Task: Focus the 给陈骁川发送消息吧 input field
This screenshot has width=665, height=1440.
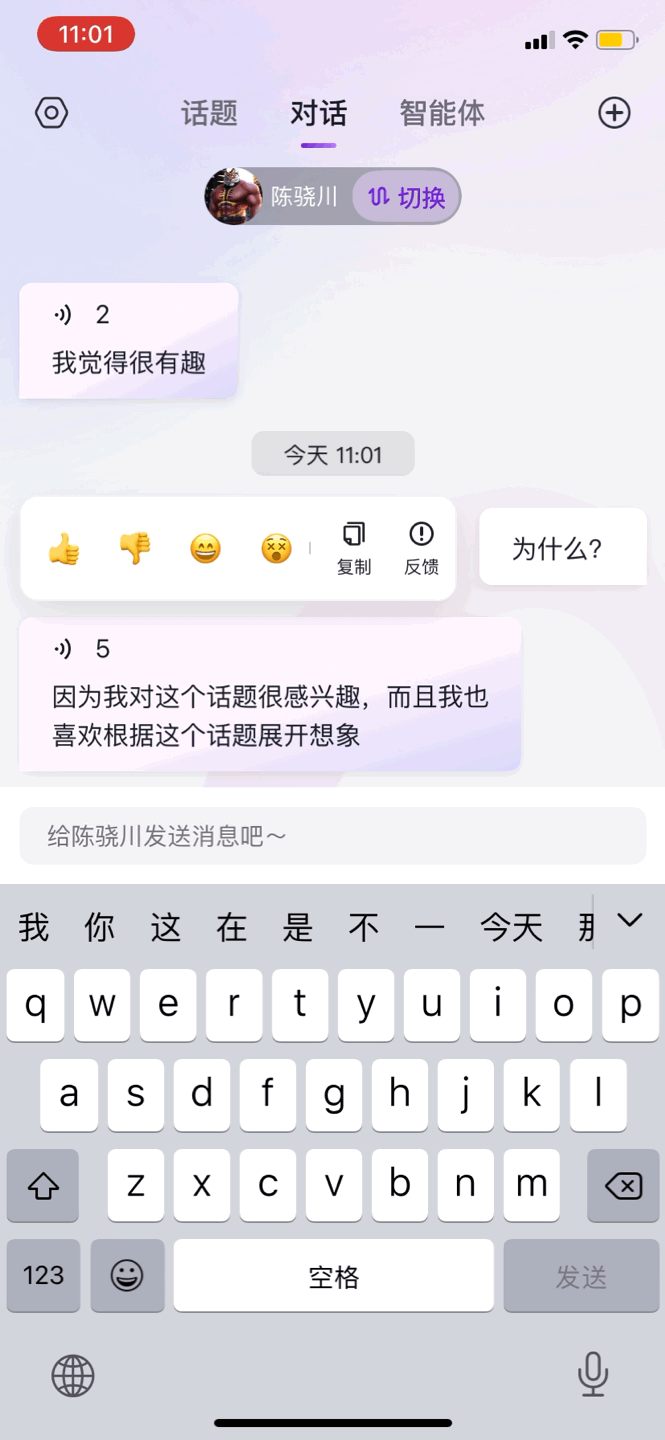Action: click(x=332, y=836)
